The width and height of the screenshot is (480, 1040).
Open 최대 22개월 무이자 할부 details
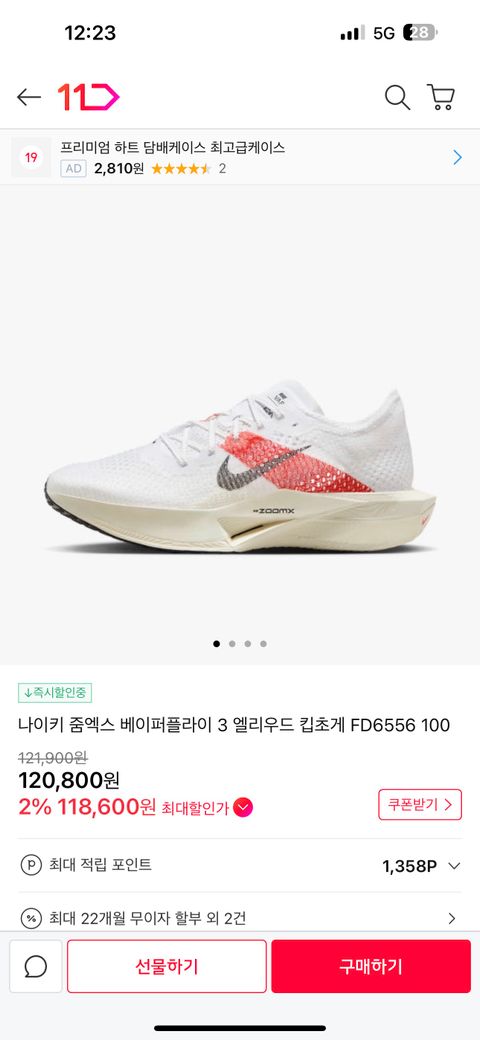click(x=240, y=919)
